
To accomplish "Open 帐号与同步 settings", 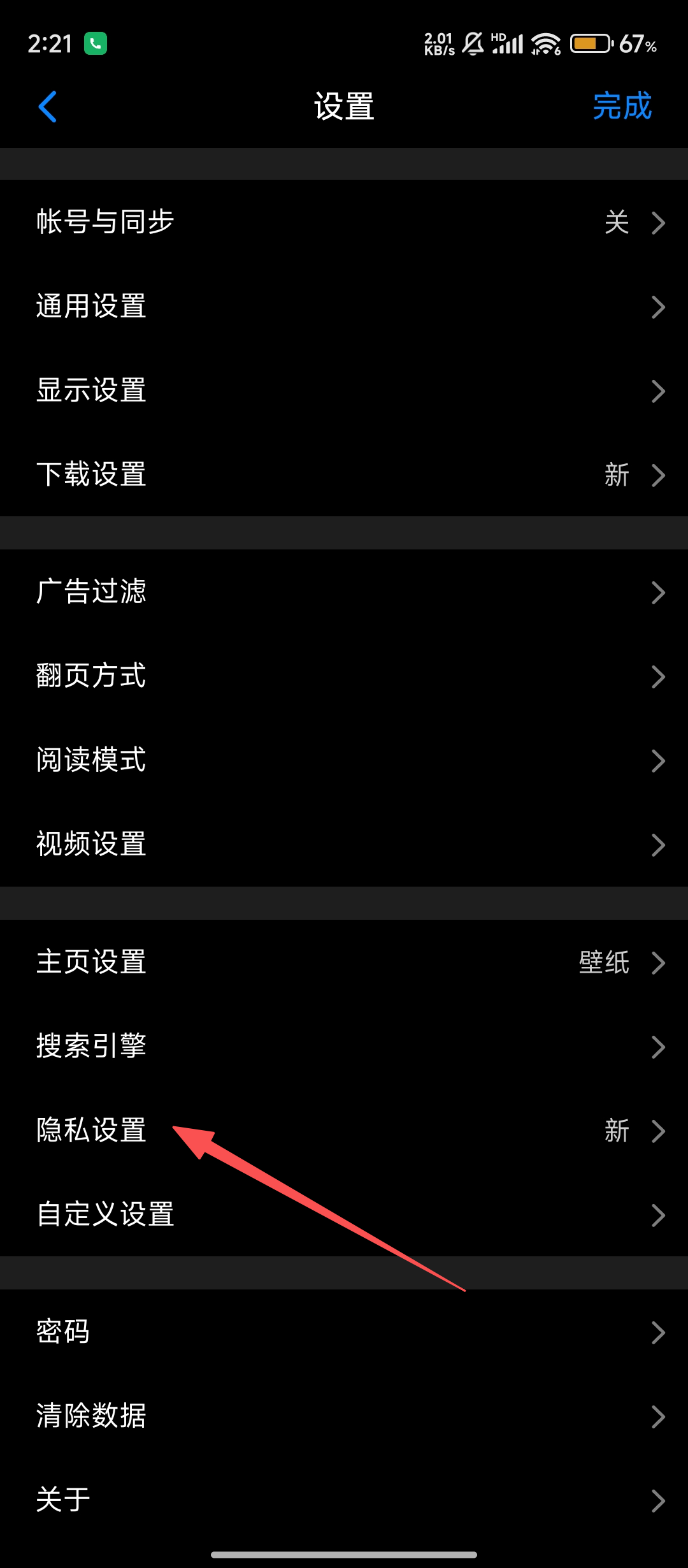I will click(344, 222).
